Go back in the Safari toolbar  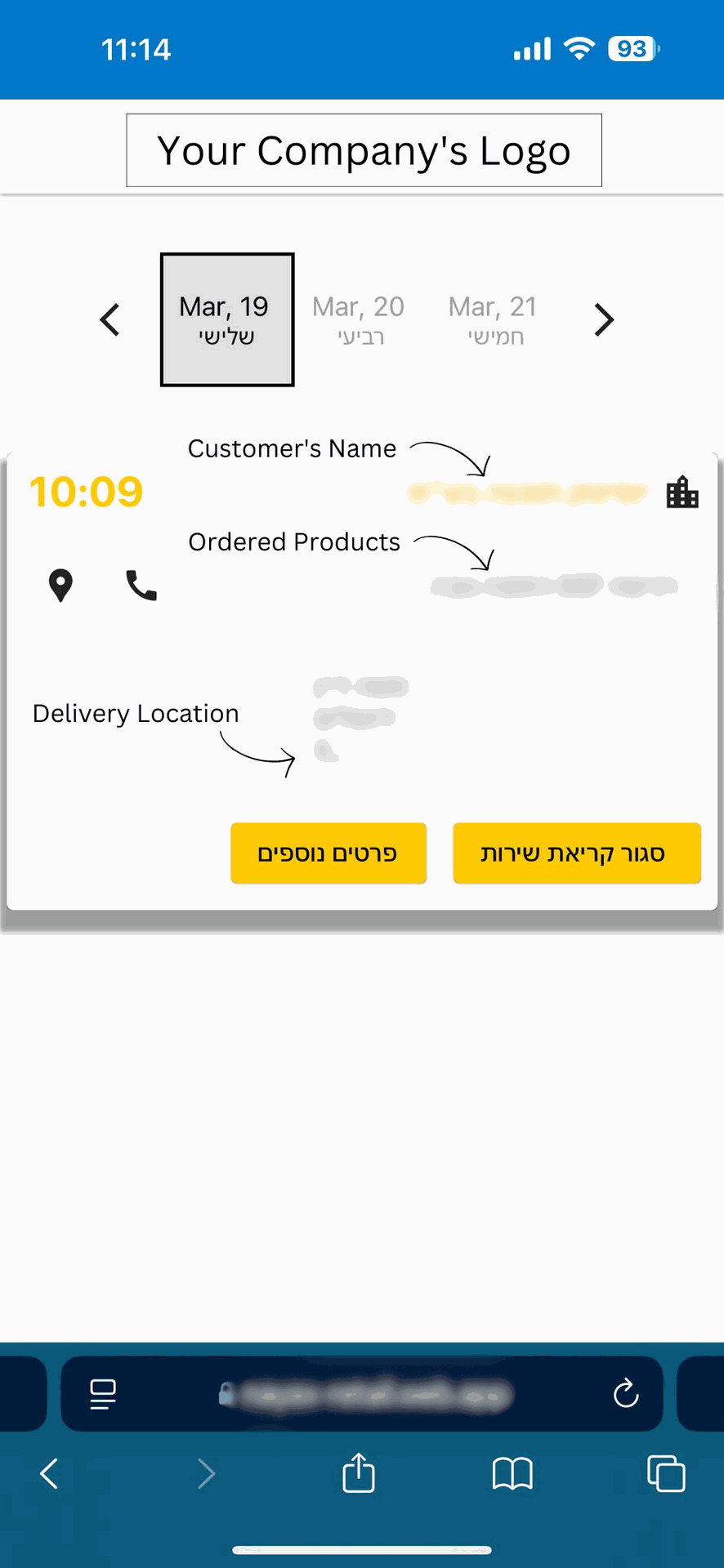click(x=50, y=1473)
